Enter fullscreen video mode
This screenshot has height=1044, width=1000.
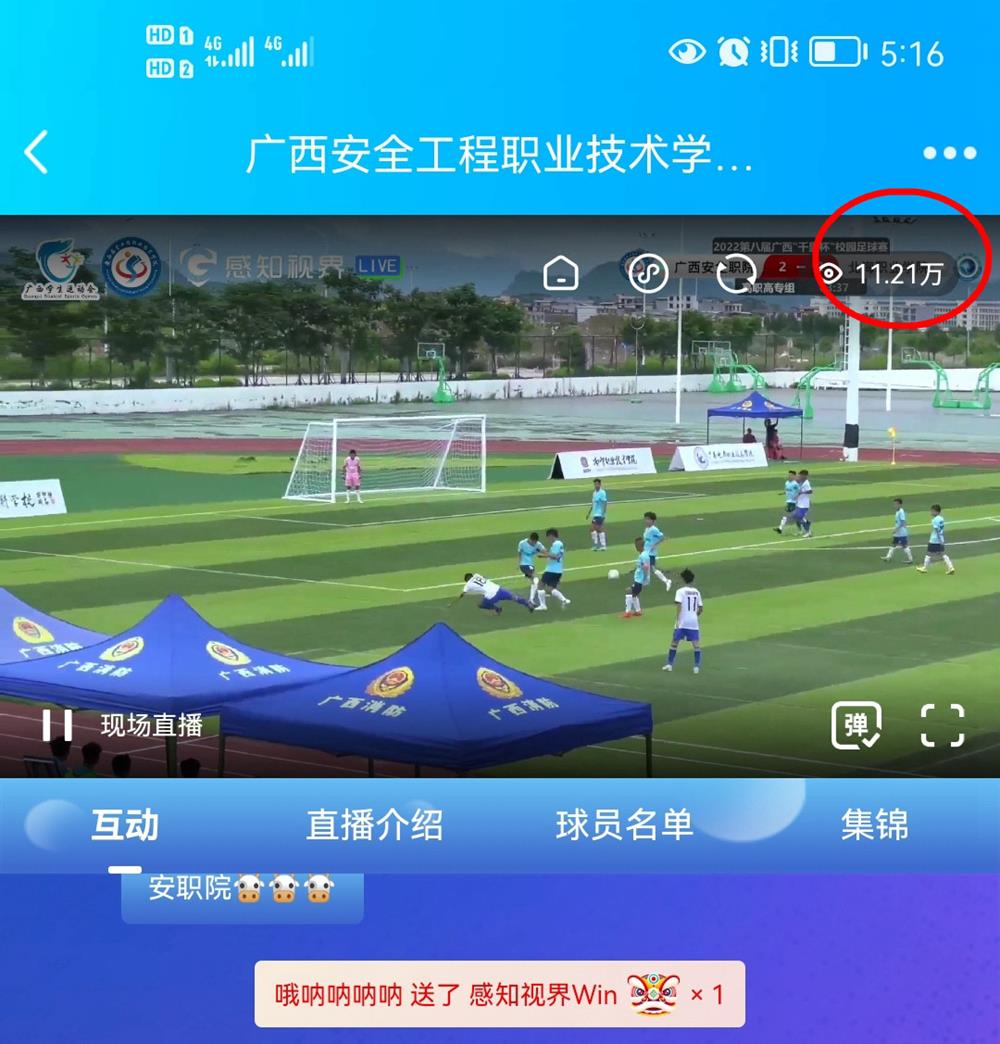(942, 726)
